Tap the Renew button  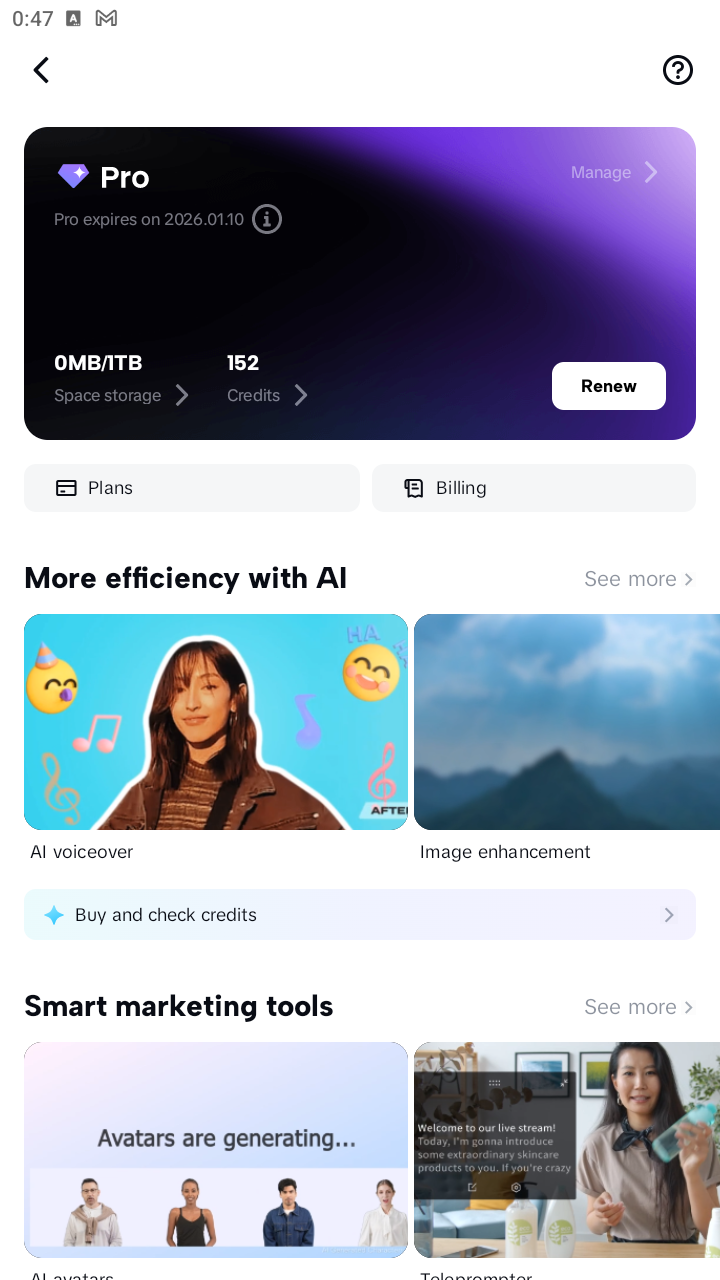(x=608, y=386)
